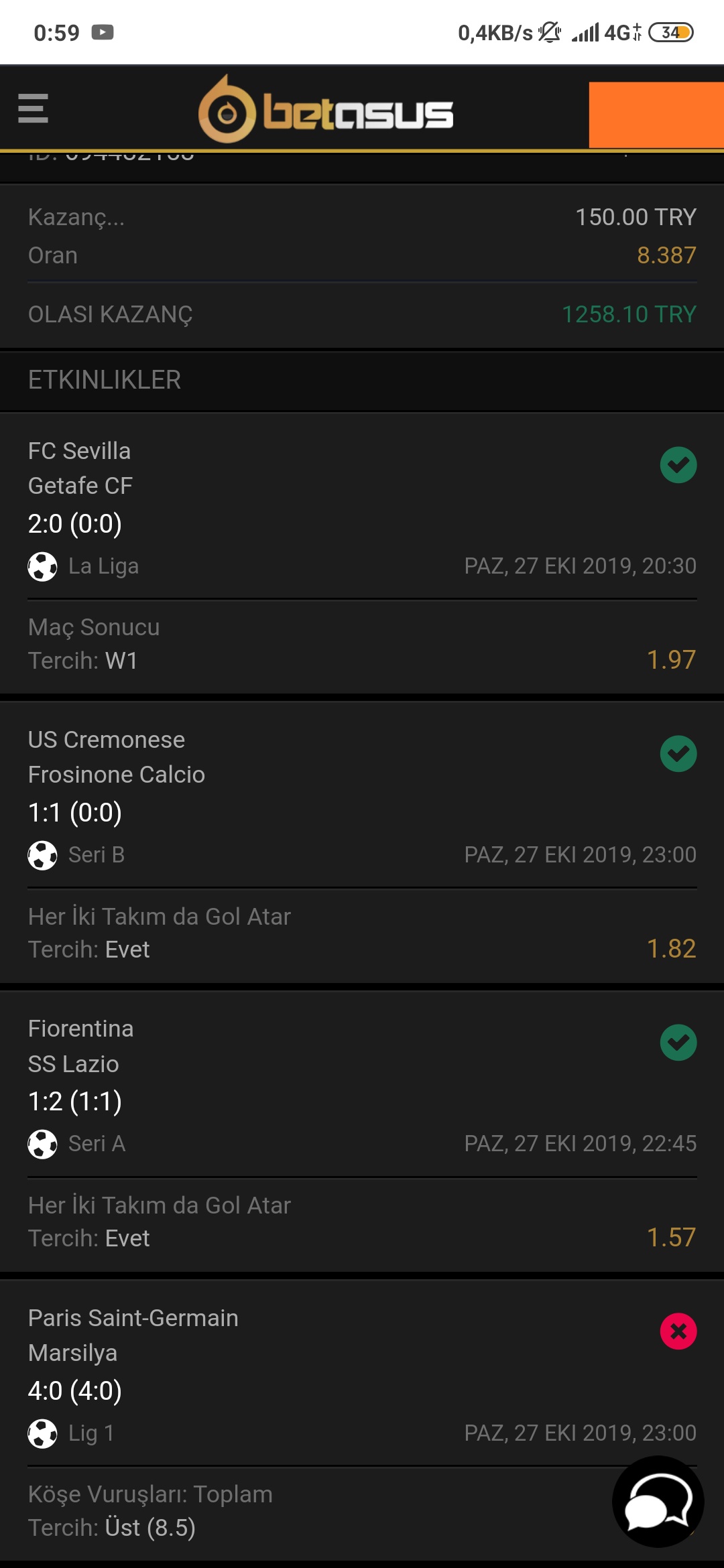The width and height of the screenshot is (724, 1568).
Task: Open the hamburger drawer menu
Action: click(x=33, y=109)
